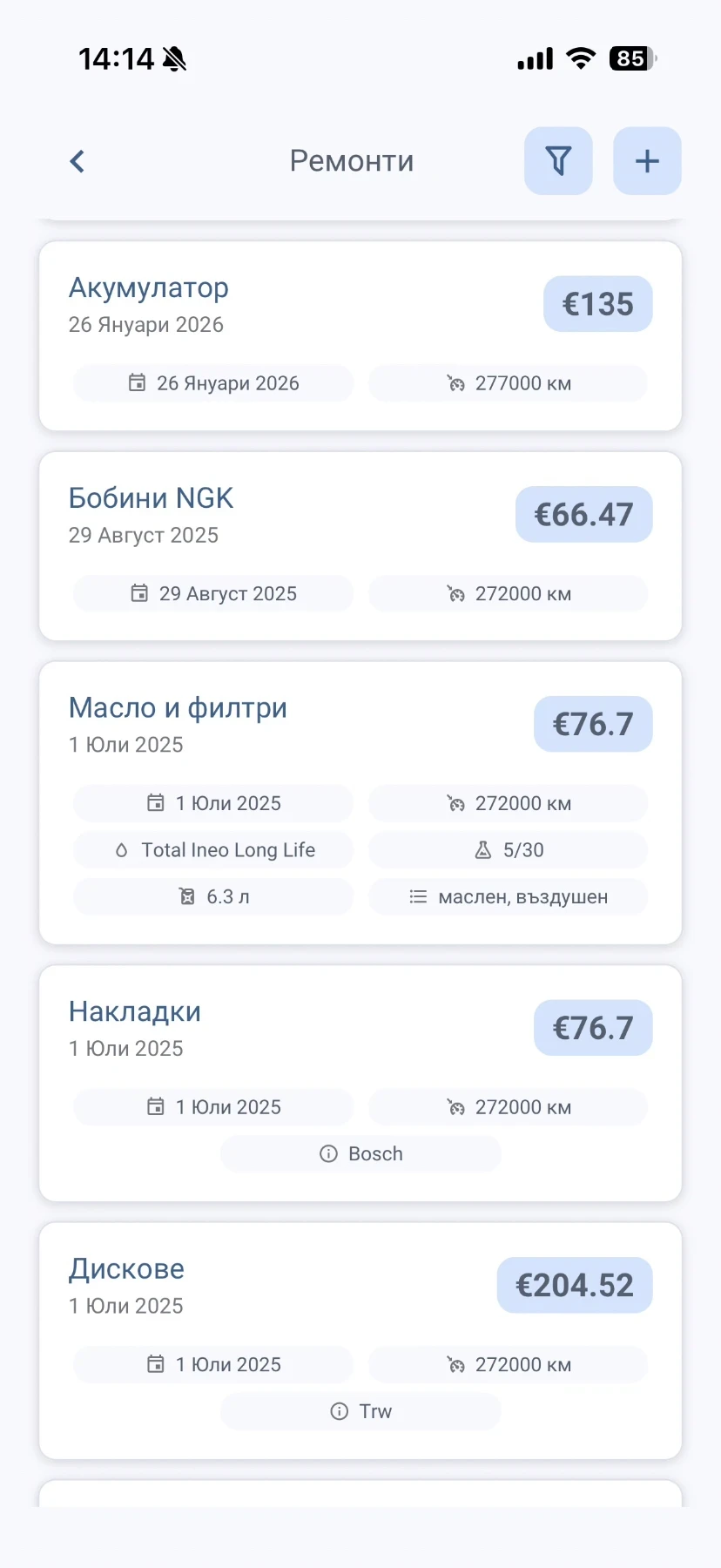Open the Накладки repair card
This screenshot has height=1568, width=721.
360,1083
